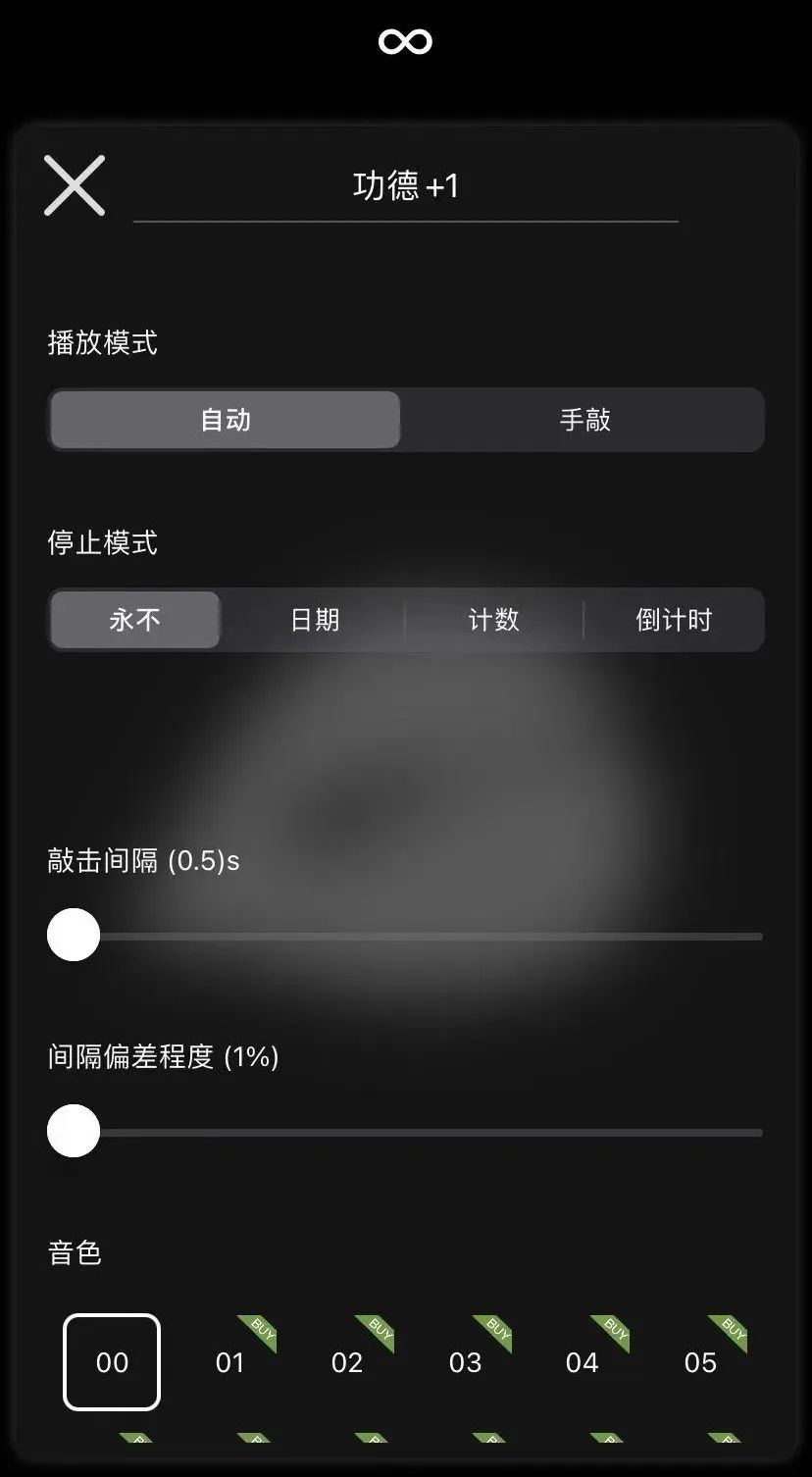Select sound timbre 02

tap(347, 1362)
